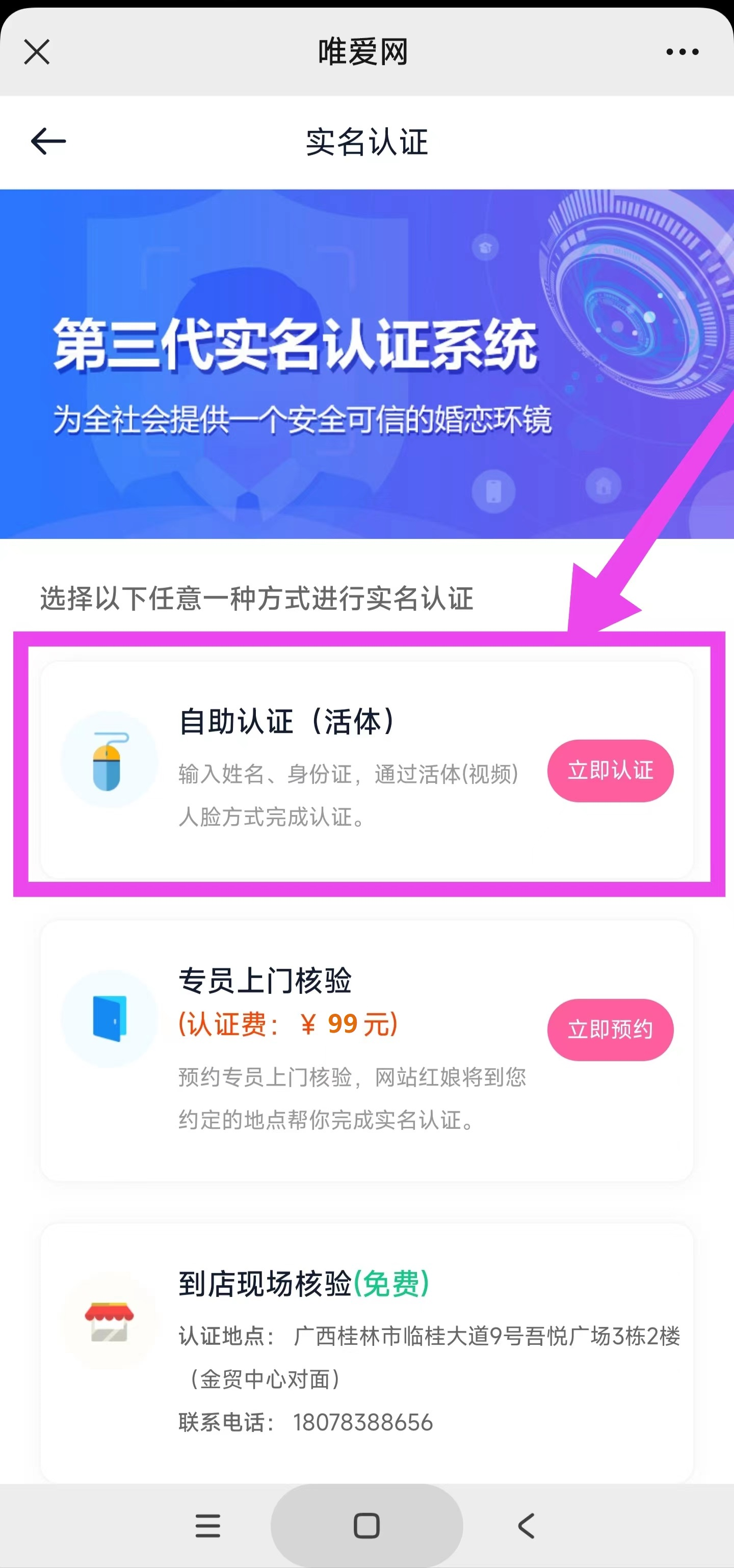Open the three-dot overflow menu
Image resolution: width=734 pixels, height=1568 pixels.
[681, 52]
